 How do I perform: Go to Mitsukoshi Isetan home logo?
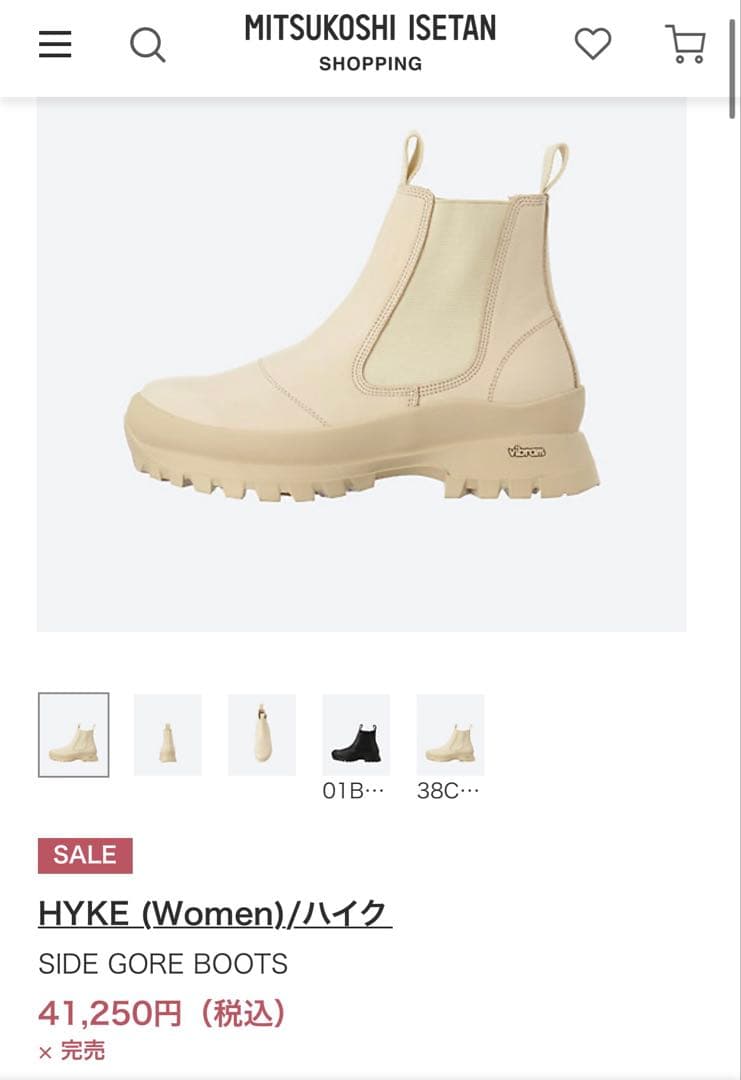click(x=370, y=43)
